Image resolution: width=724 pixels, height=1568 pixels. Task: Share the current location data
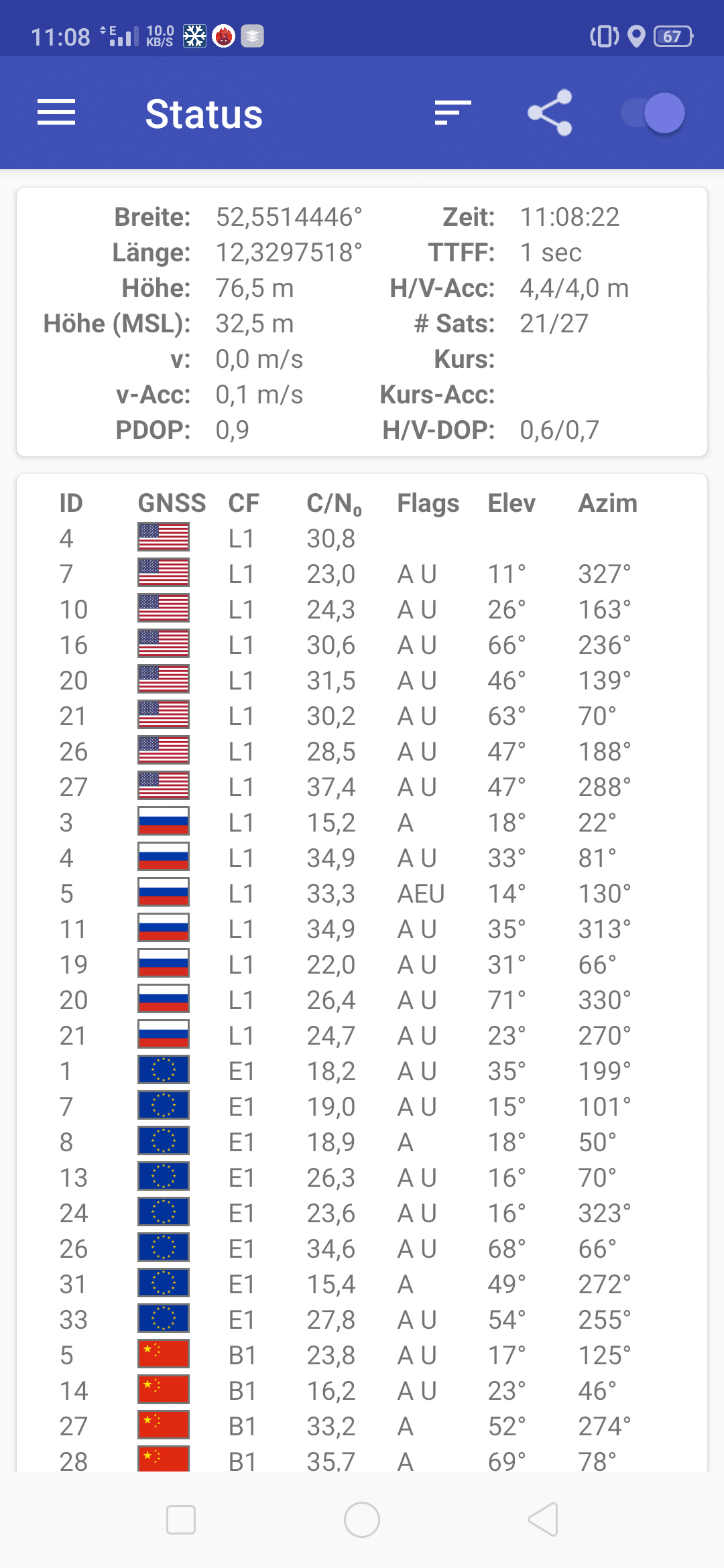coord(550,113)
